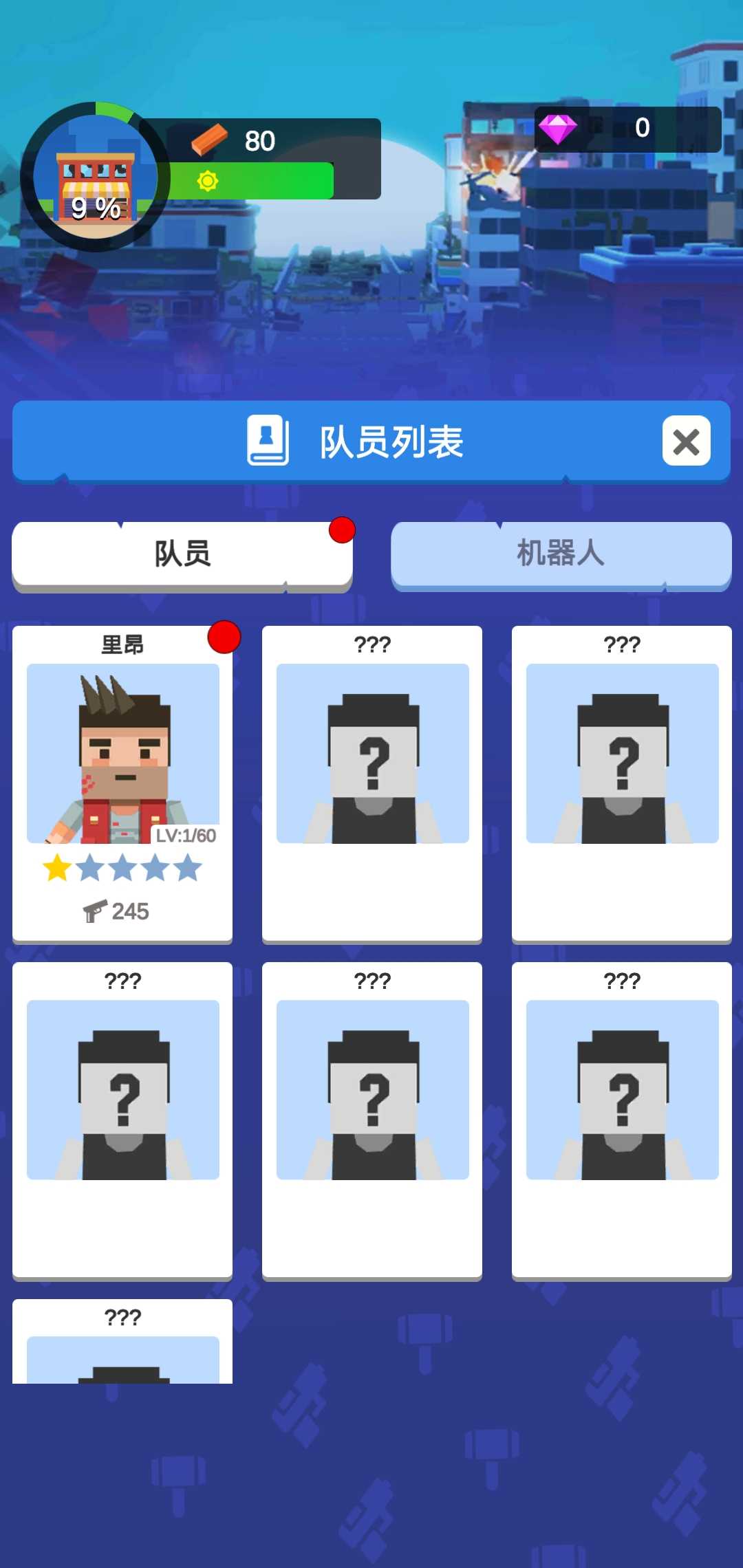Click the first yellow star under 里昂
This screenshot has height=1568, width=743.
56,867
